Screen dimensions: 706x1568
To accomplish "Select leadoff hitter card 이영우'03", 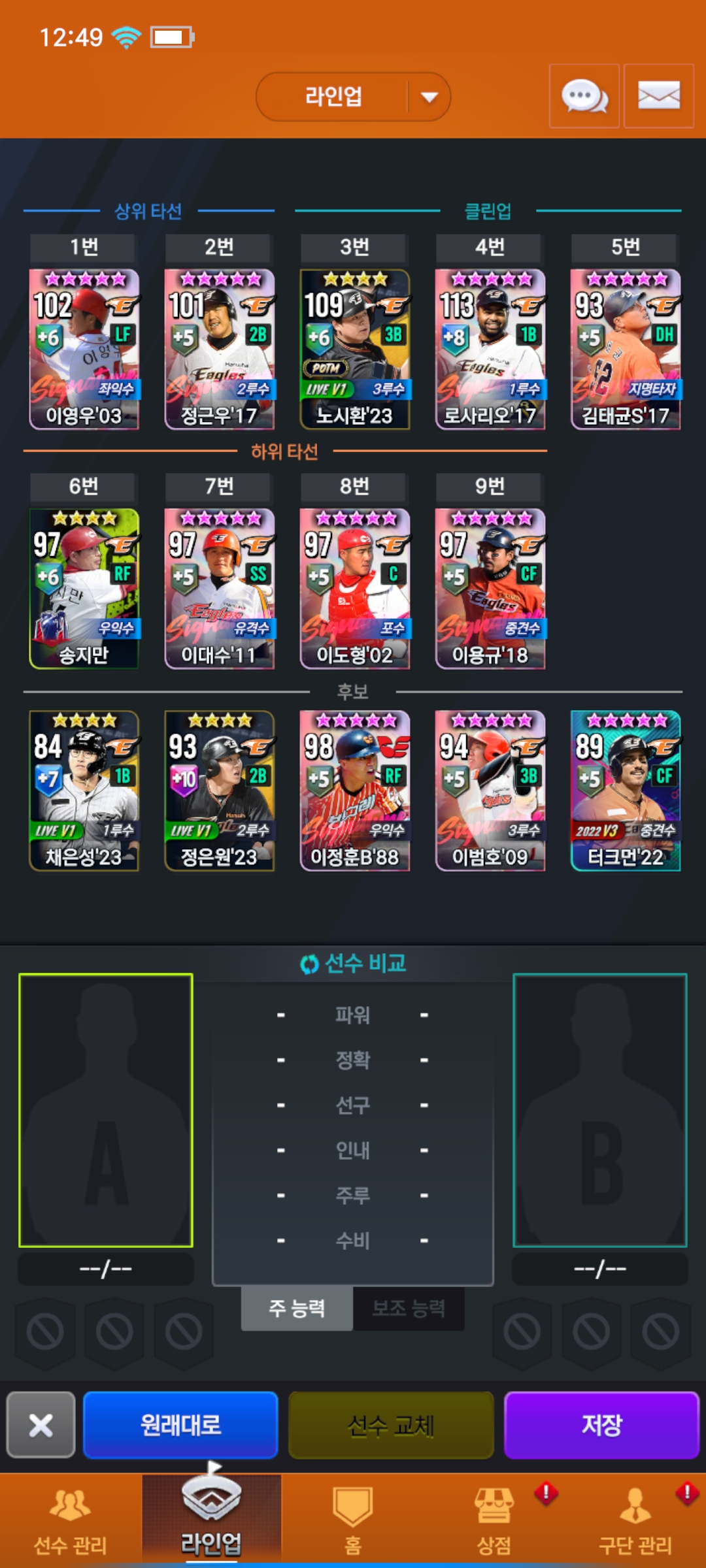I will (84, 350).
